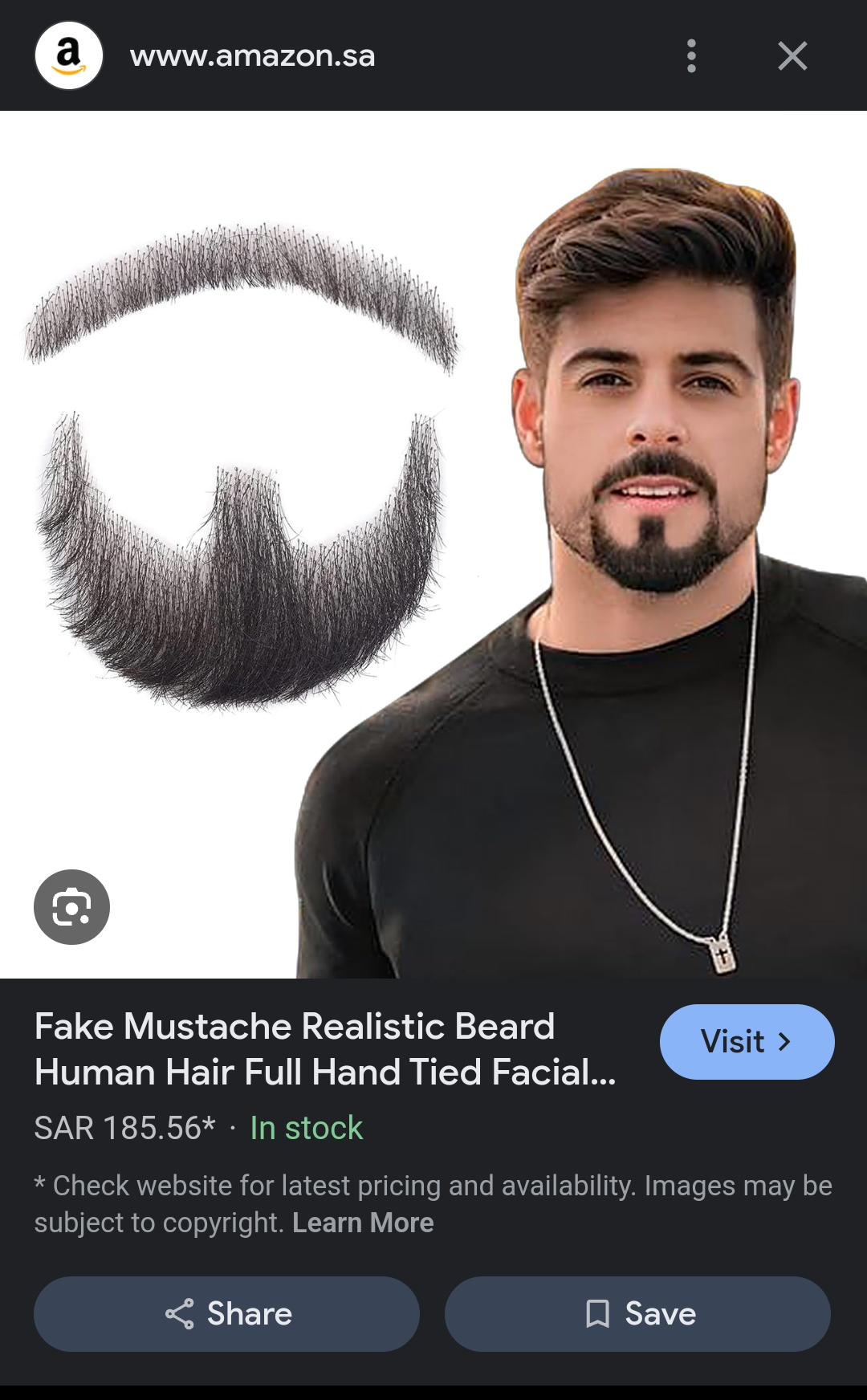Close the image preview panel
867x1400 pixels.
(792, 55)
